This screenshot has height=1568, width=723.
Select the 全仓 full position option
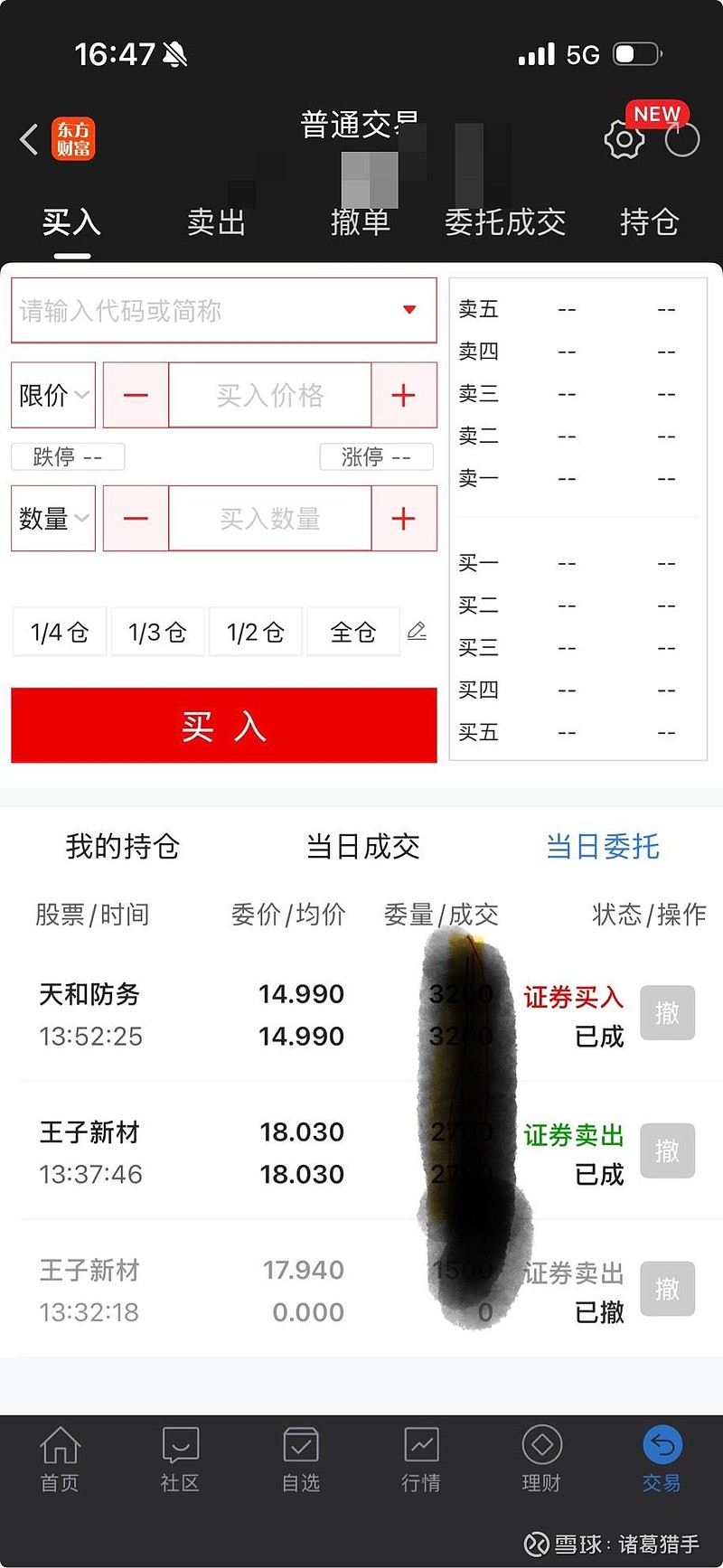(x=353, y=632)
